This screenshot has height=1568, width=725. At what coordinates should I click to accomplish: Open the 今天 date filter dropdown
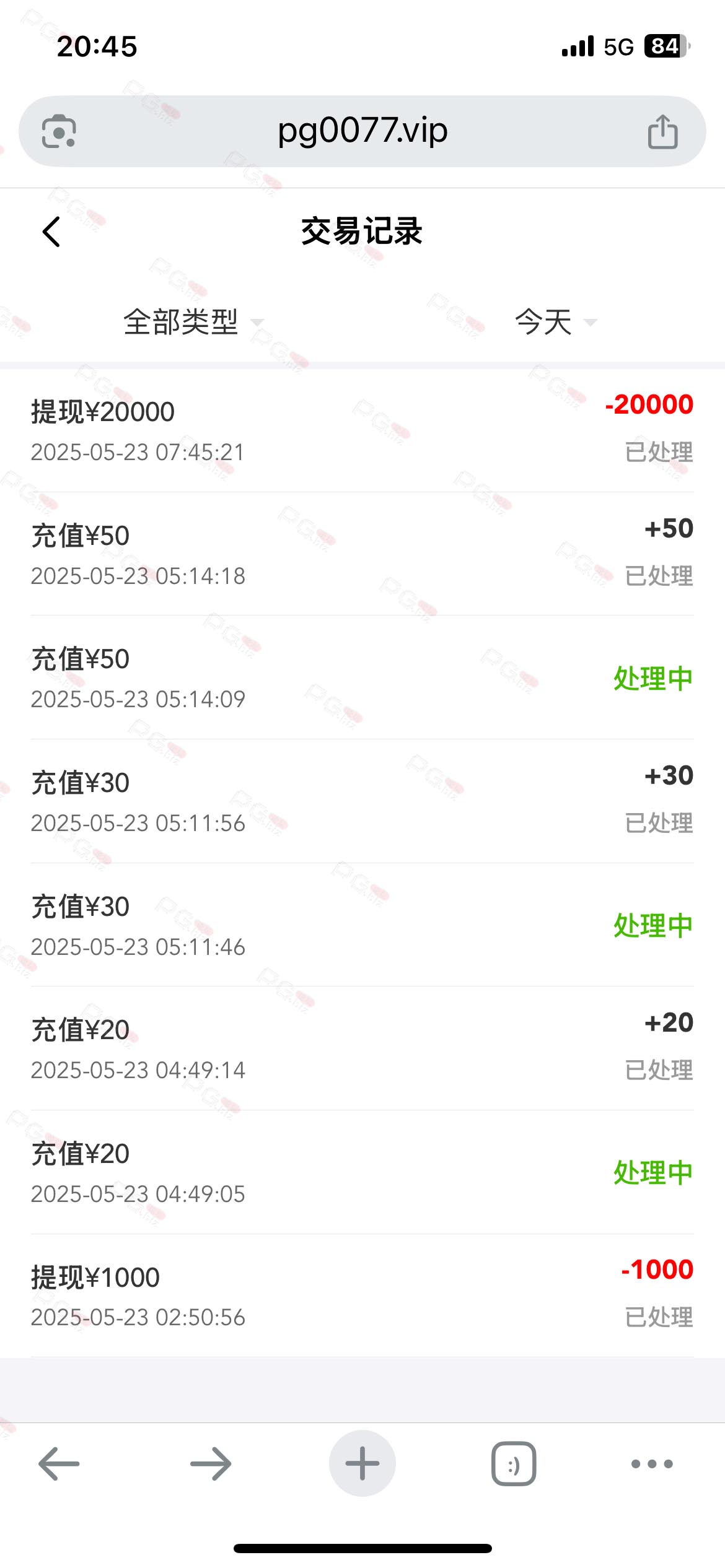pos(556,322)
